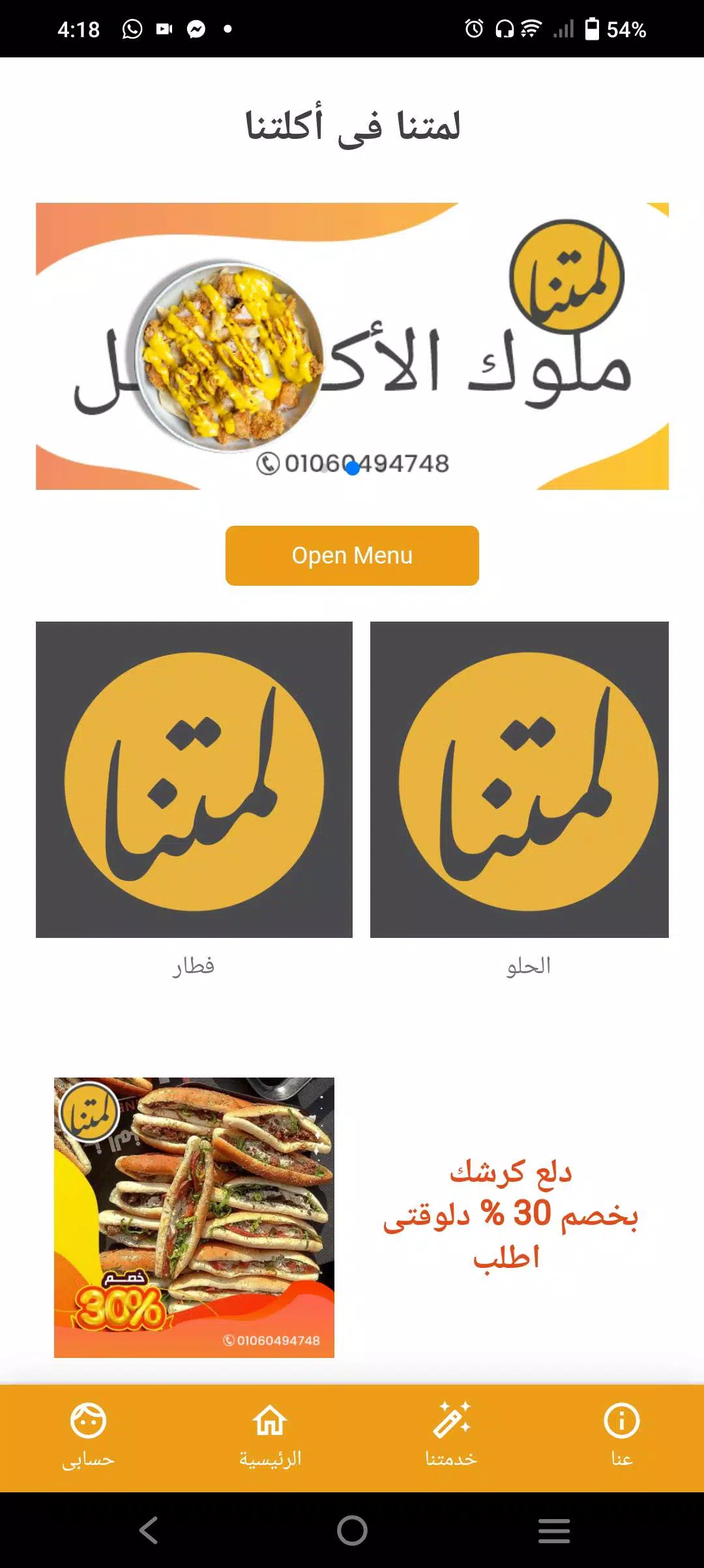This screenshot has width=704, height=1568.
Task: Open the الحلو category tile
Action: pyautogui.click(x=519, y=779)
